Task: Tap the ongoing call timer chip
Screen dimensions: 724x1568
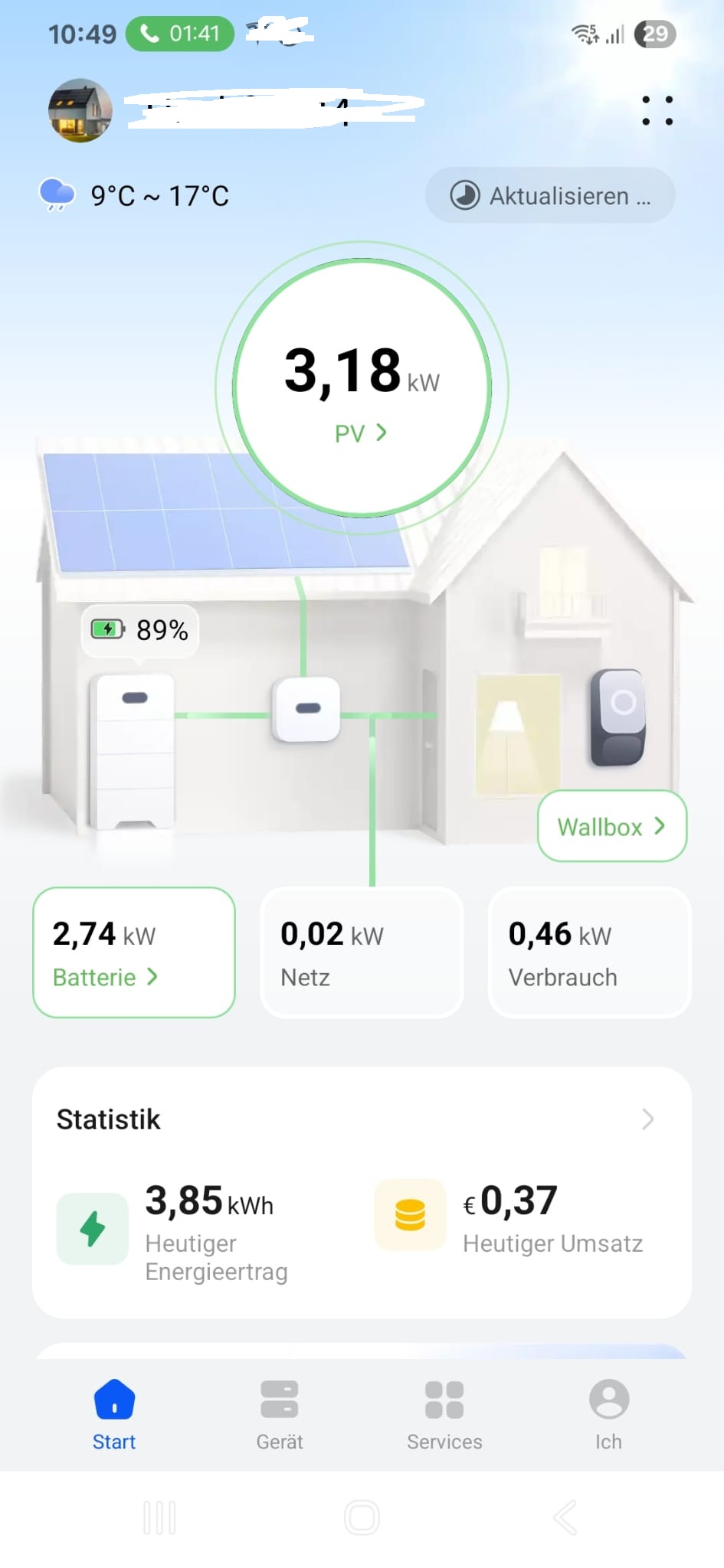Action: coord(180,34)
